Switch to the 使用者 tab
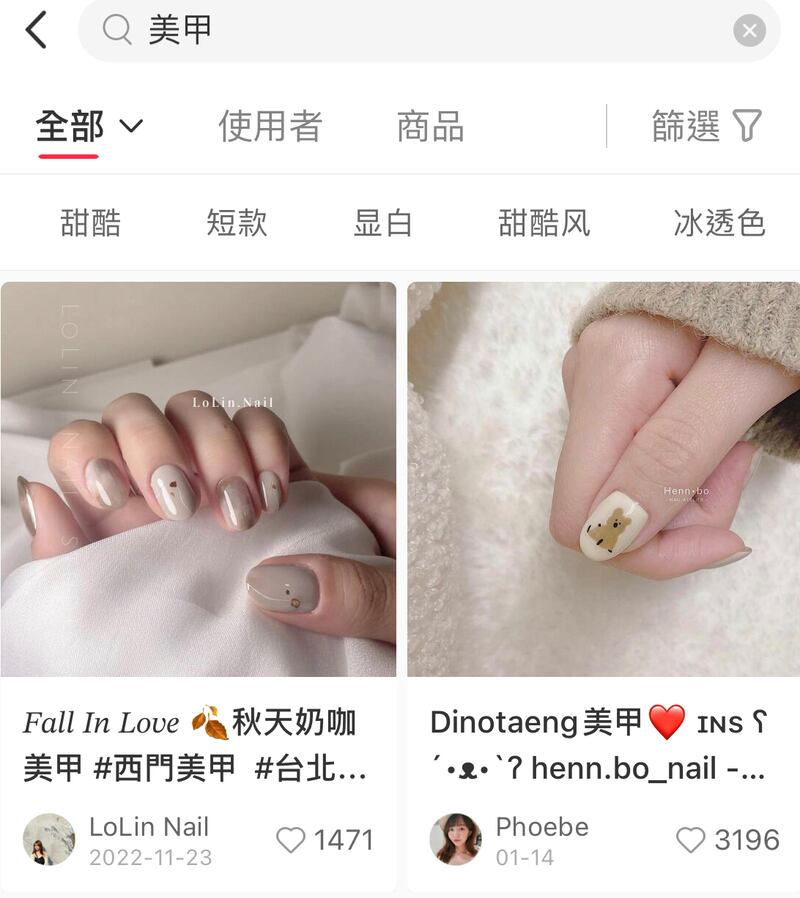Screen dimensions: 800x898 [270, 127]
